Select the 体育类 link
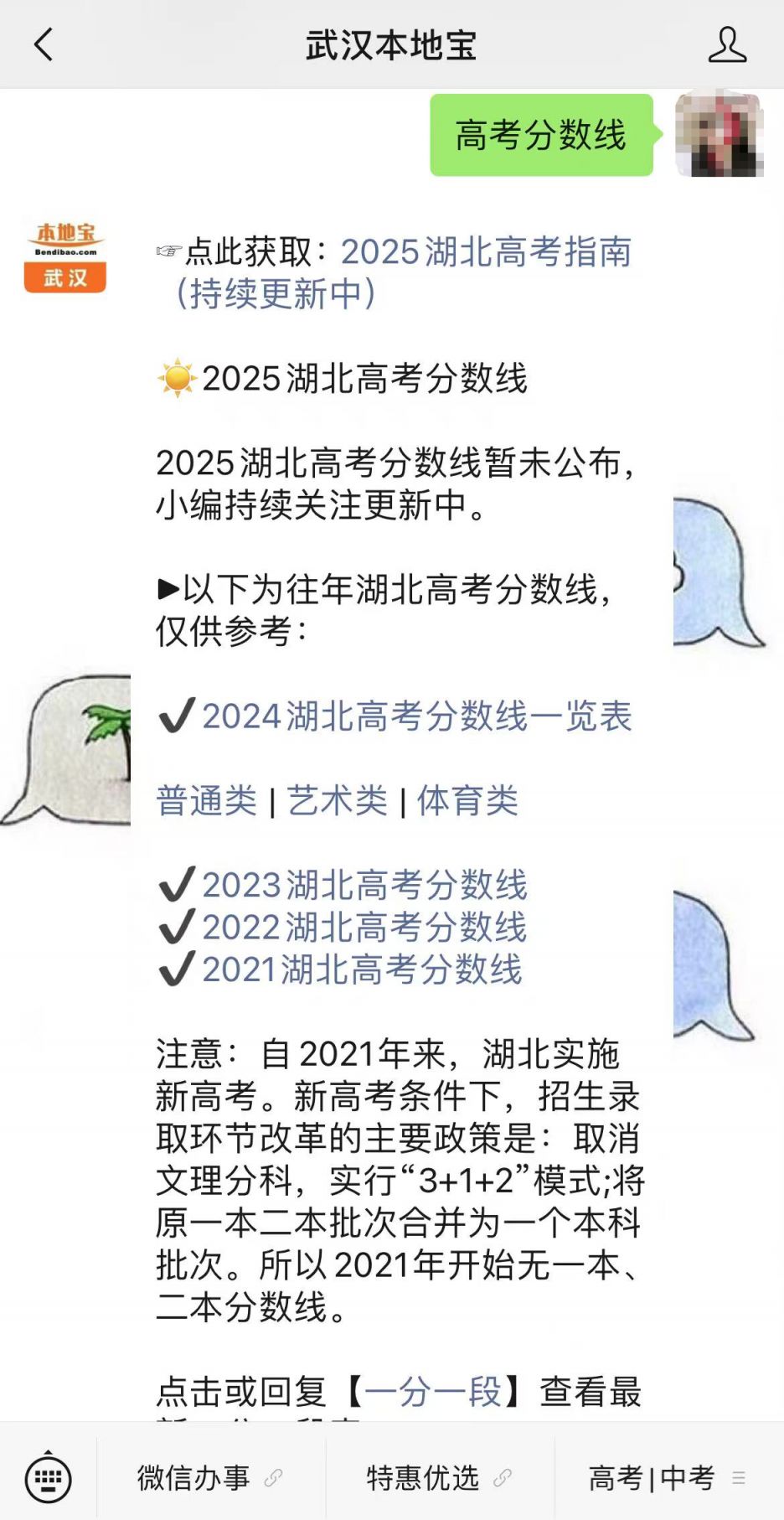Viewport: 784px width, 1520px height. tap(467, 800)
